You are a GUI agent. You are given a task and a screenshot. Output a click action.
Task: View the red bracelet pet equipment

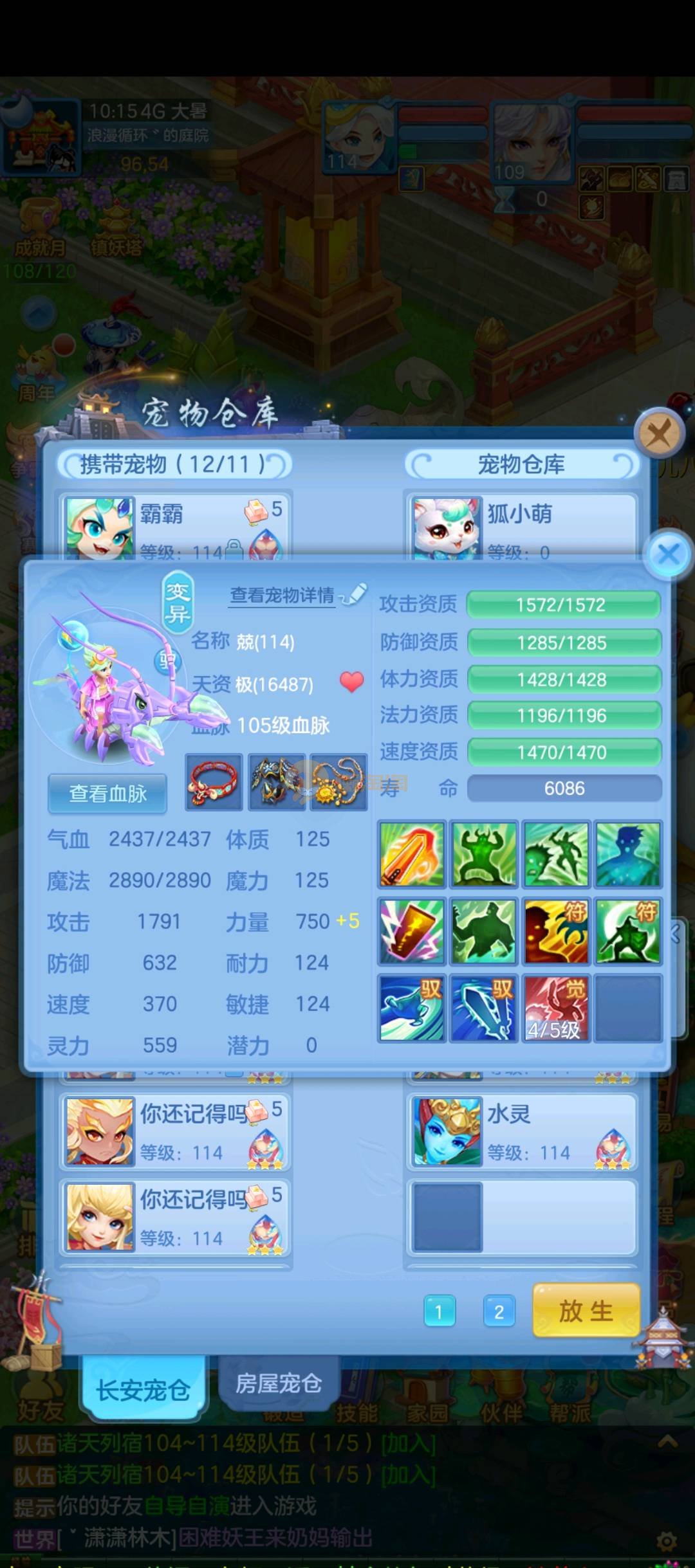214,782
